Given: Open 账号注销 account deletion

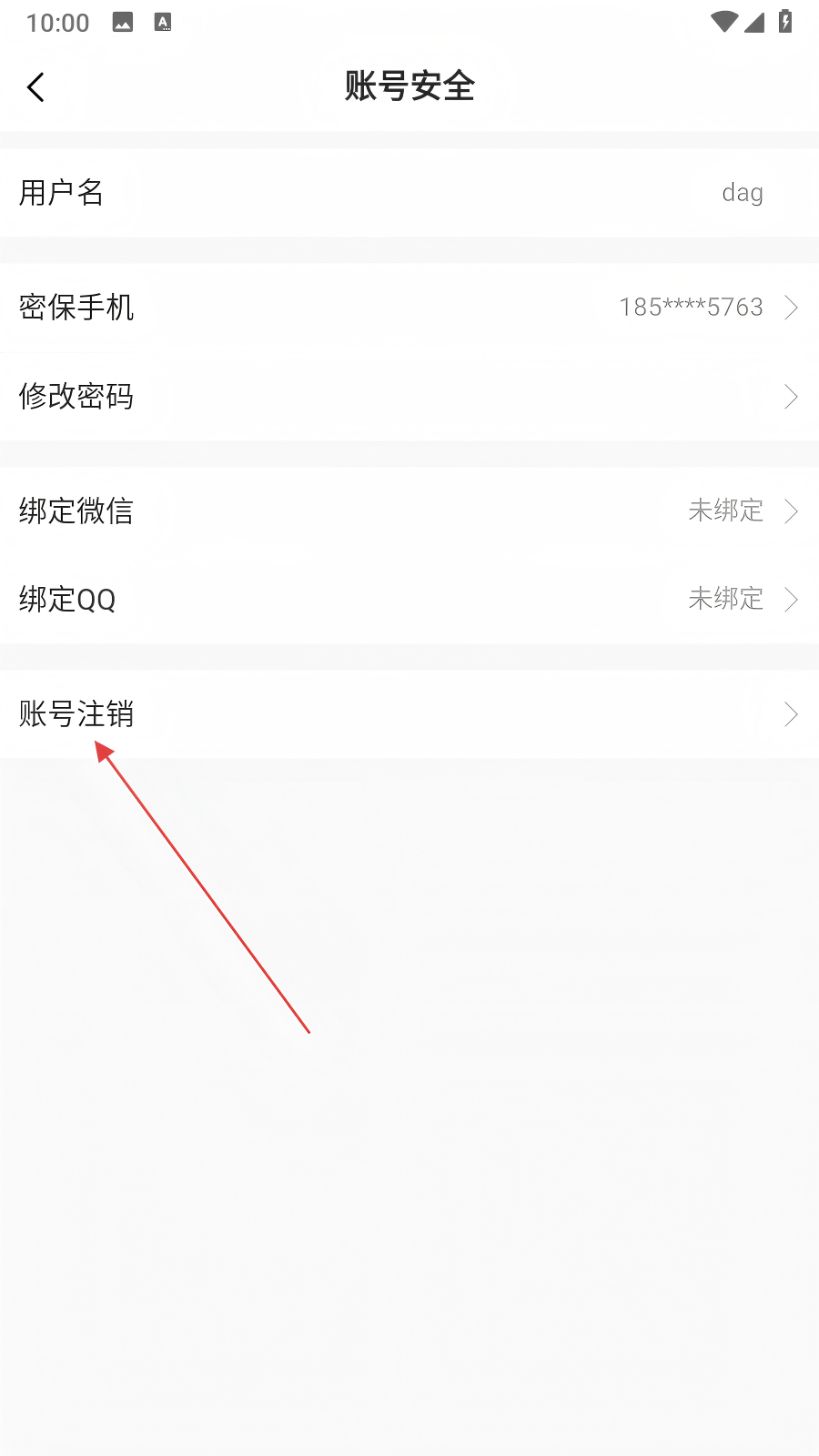Looking at the screenshot, I should 409,714.
